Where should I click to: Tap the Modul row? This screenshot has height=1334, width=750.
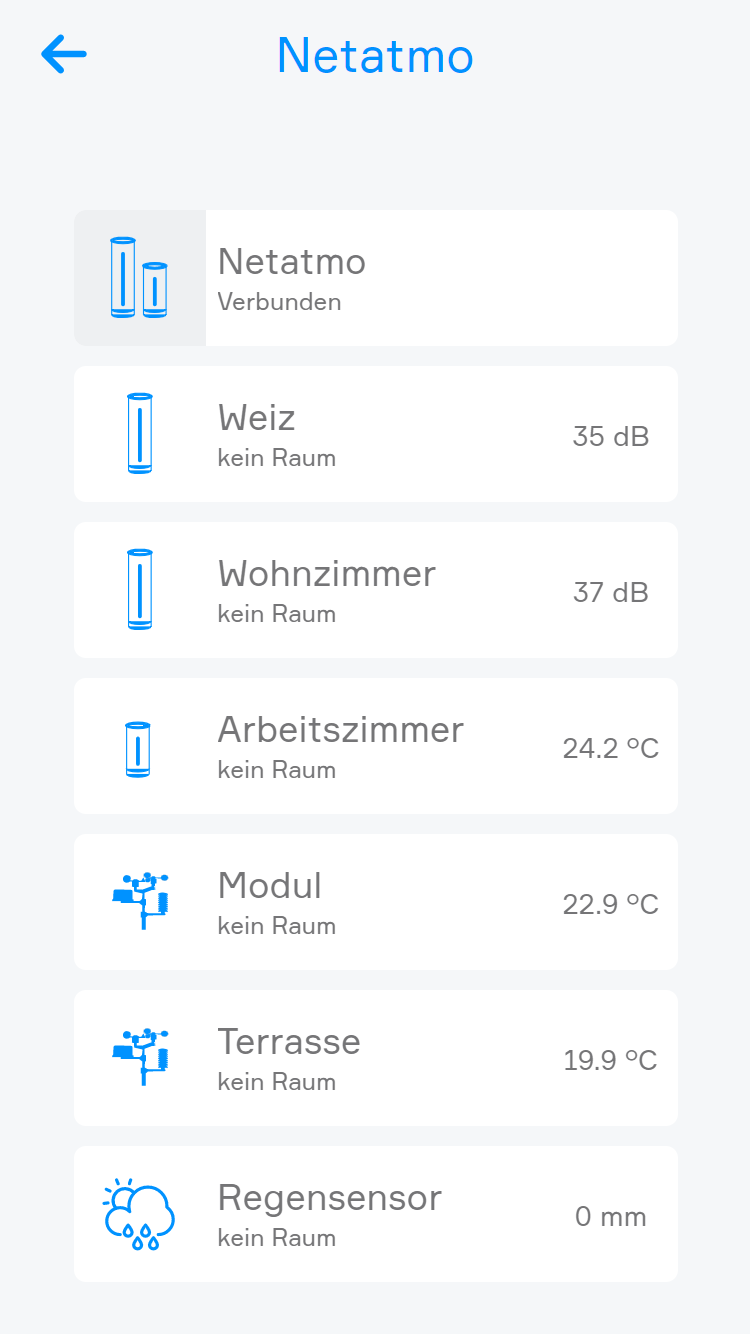point(376,902)
